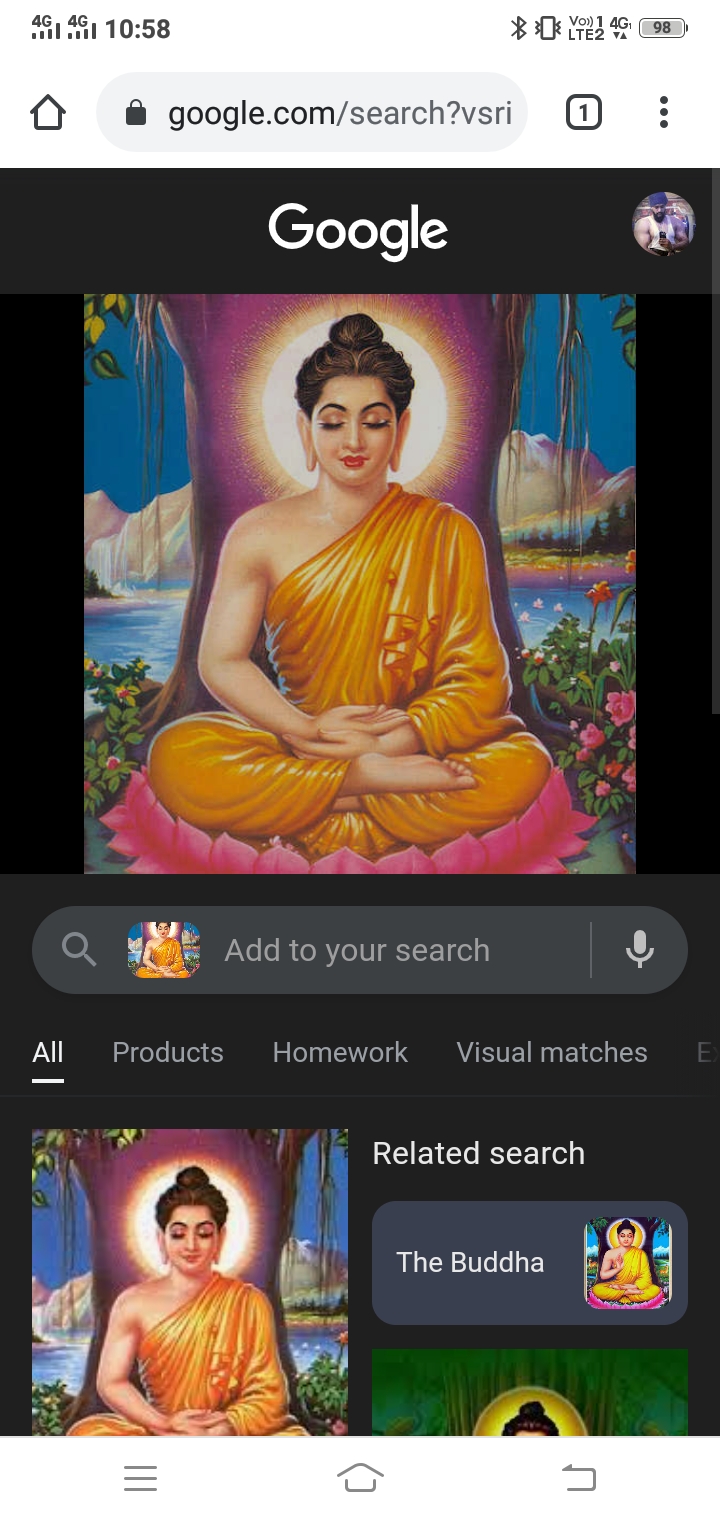Switch to the Products tab
The height and width of the screenshot is (1520, 720).
167,1052
